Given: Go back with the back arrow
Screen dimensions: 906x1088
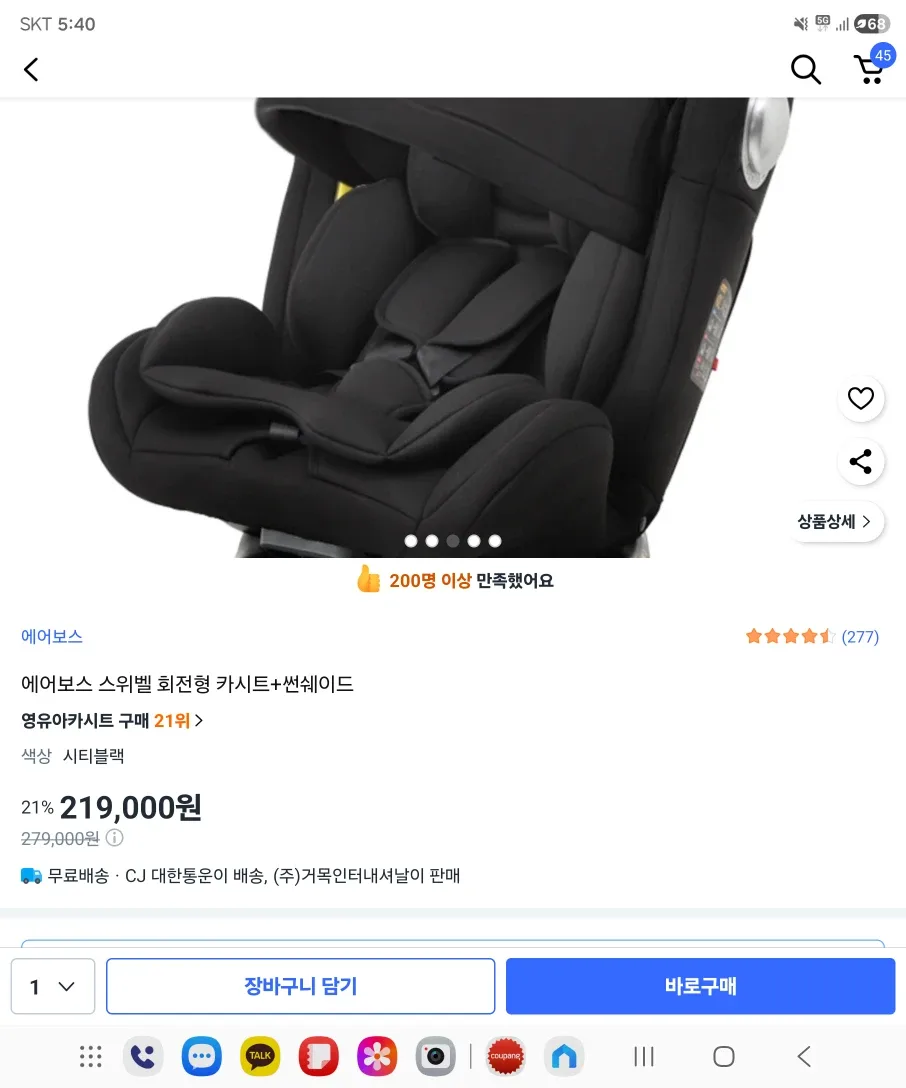Looking at the screenshot, I should click(x=31, y=70).
